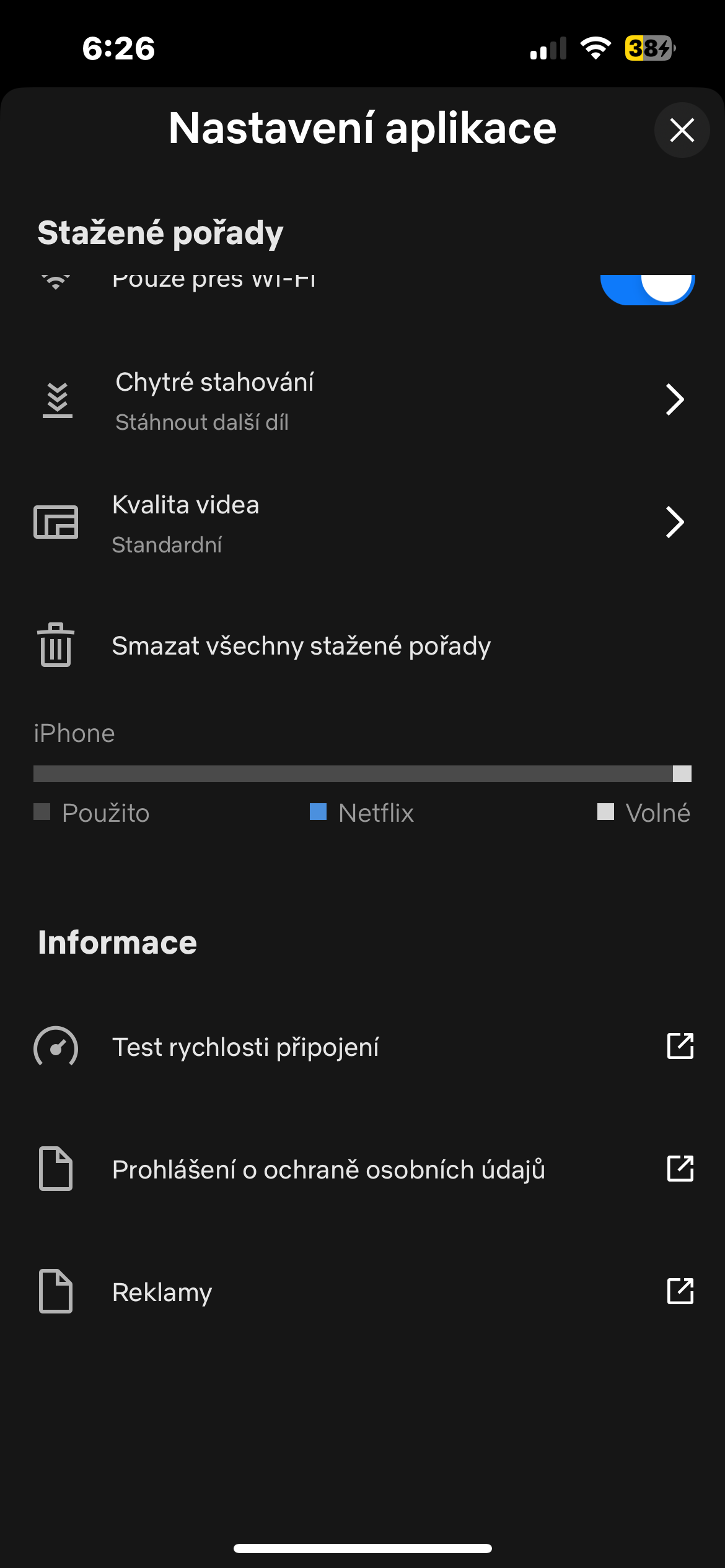The image size is (725, 1568).
Task: Toggle the Pouze přes Wi-Fi switch
Action: (x=648, y=289)
